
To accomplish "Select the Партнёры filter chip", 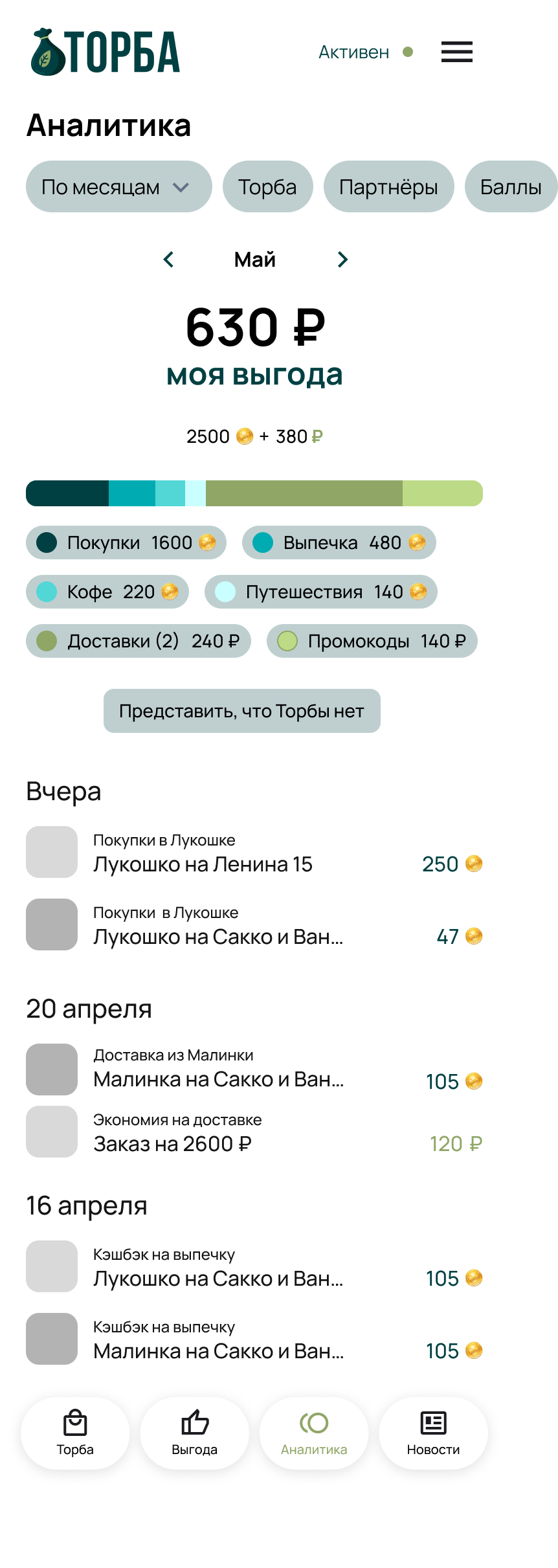I will 388,187.
